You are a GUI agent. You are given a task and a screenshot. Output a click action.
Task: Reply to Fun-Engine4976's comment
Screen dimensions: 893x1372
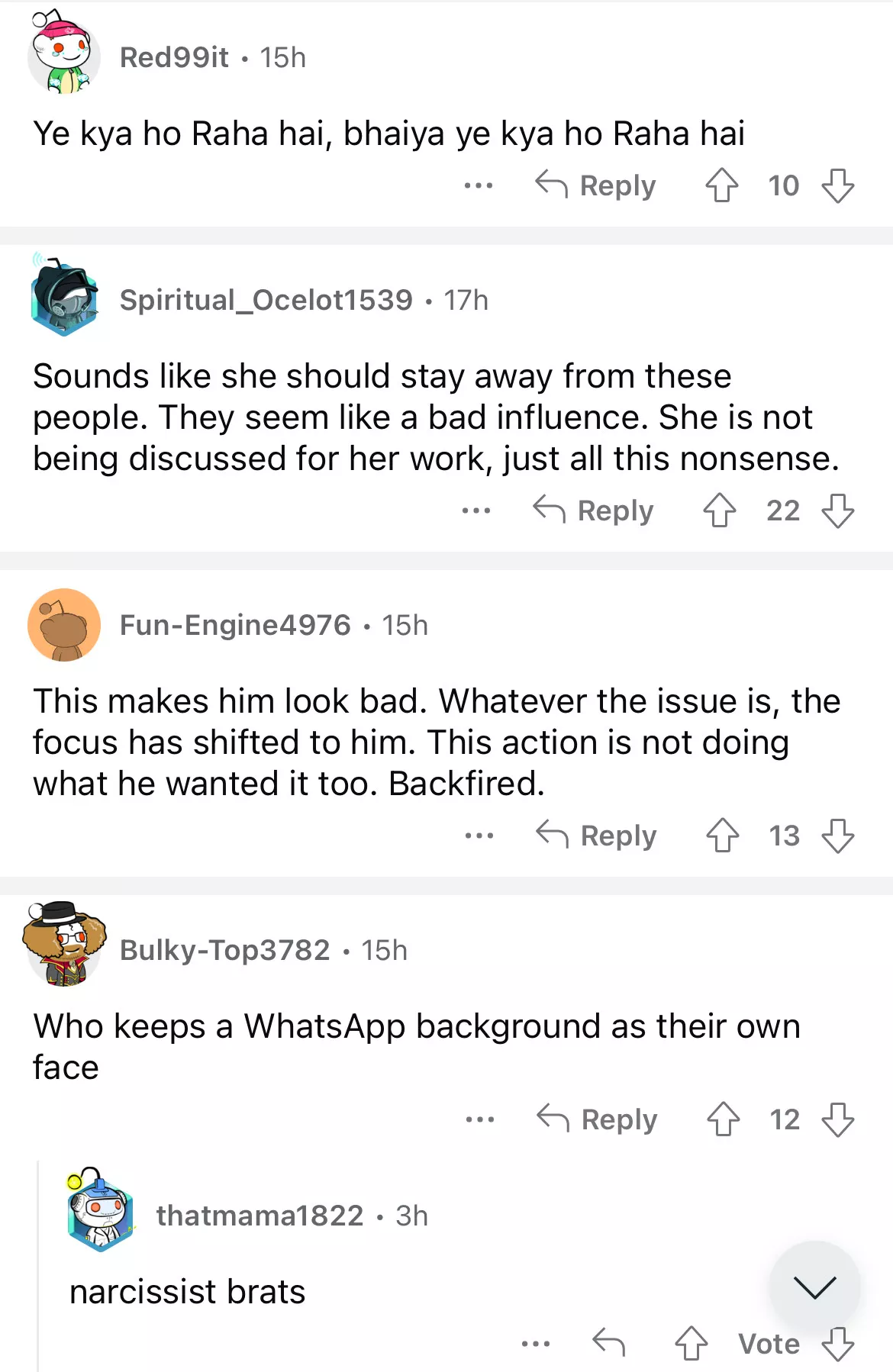click(596, 836)
